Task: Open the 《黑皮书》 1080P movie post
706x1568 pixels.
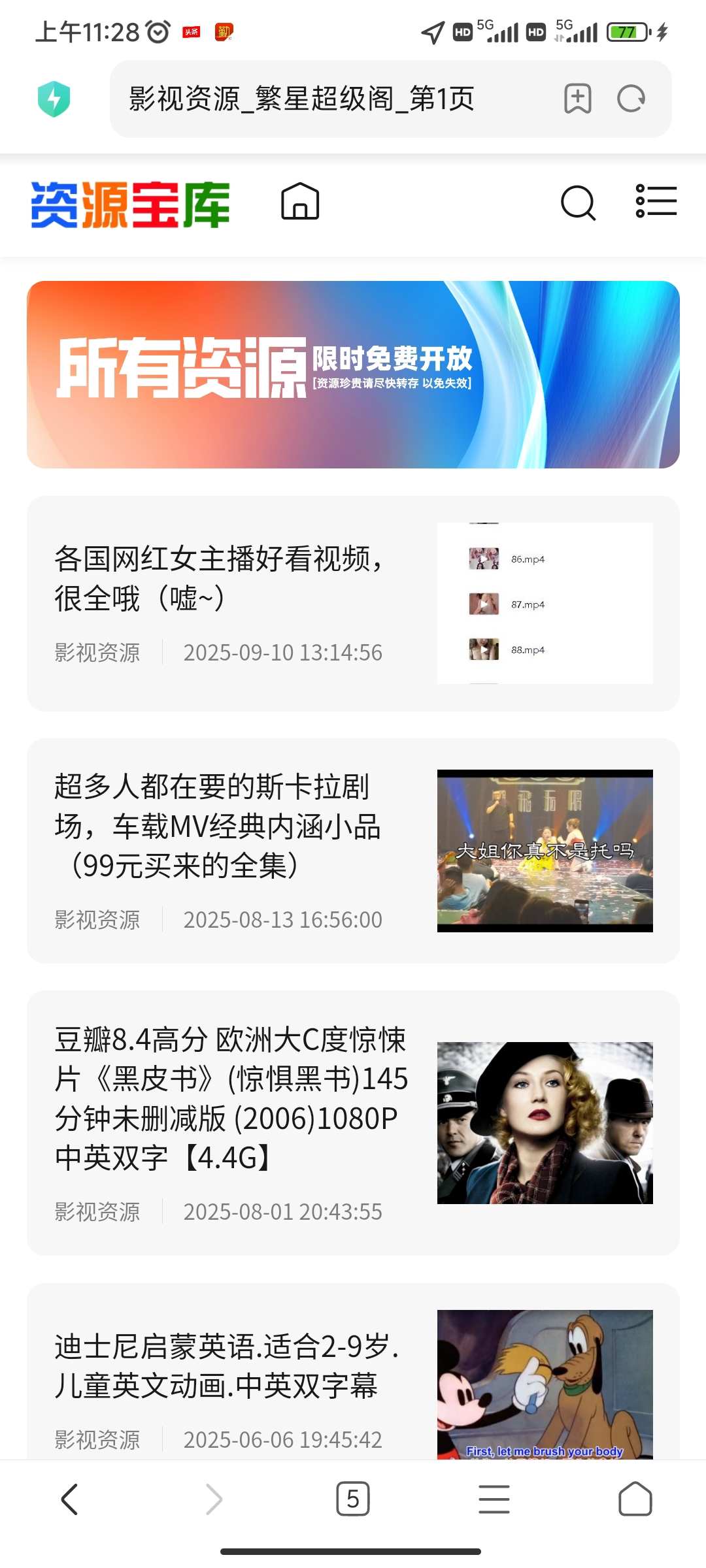Action: 231,1098
